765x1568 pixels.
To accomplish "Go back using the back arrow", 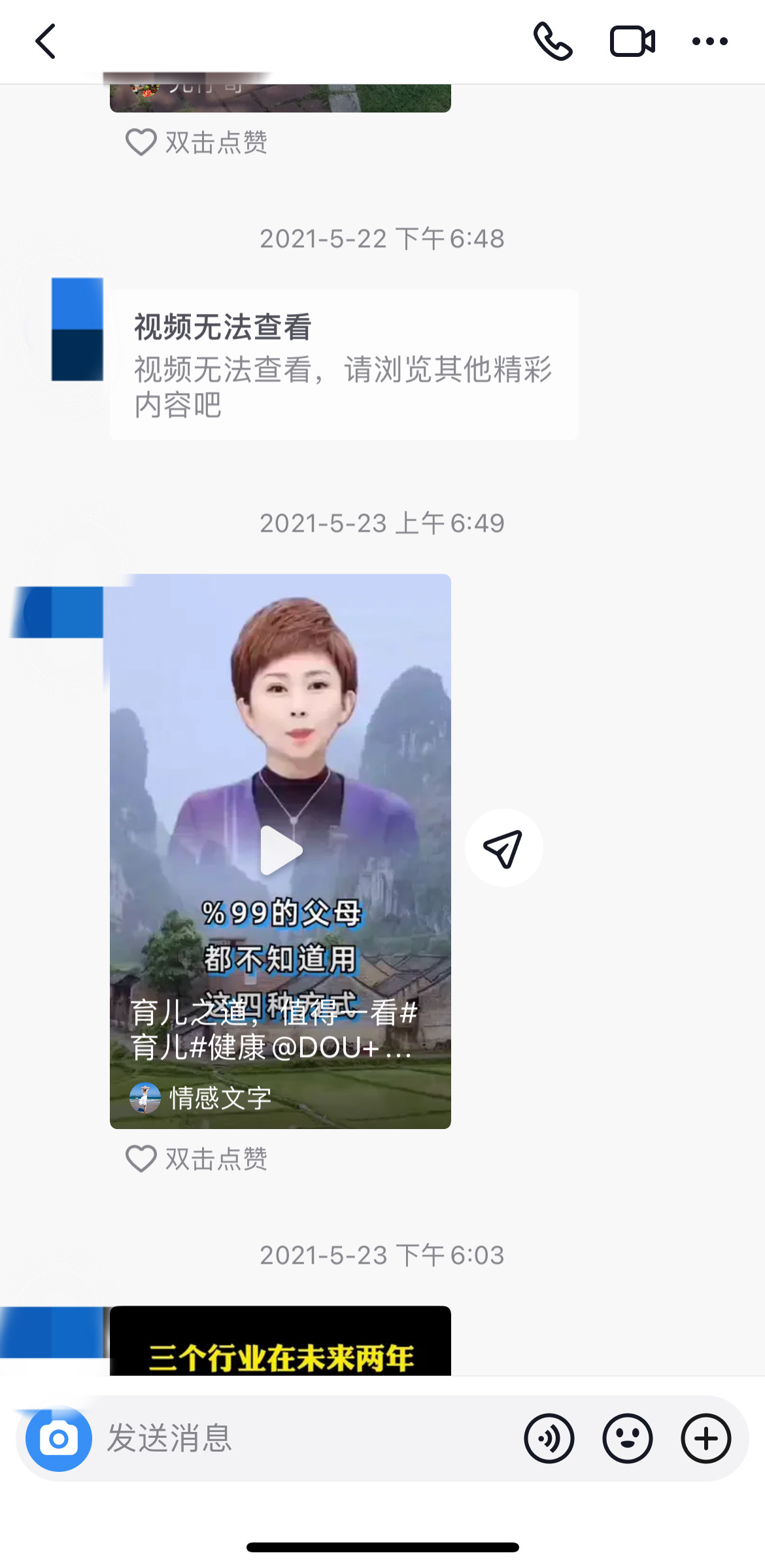I will point(46,42).
